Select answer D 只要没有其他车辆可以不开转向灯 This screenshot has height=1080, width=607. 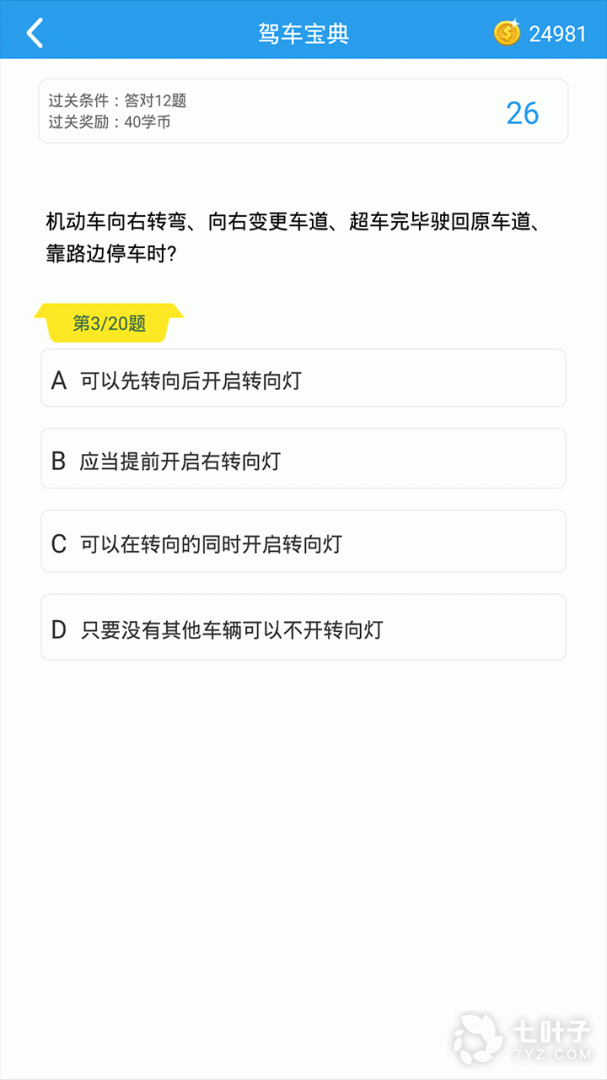point(303,628)
